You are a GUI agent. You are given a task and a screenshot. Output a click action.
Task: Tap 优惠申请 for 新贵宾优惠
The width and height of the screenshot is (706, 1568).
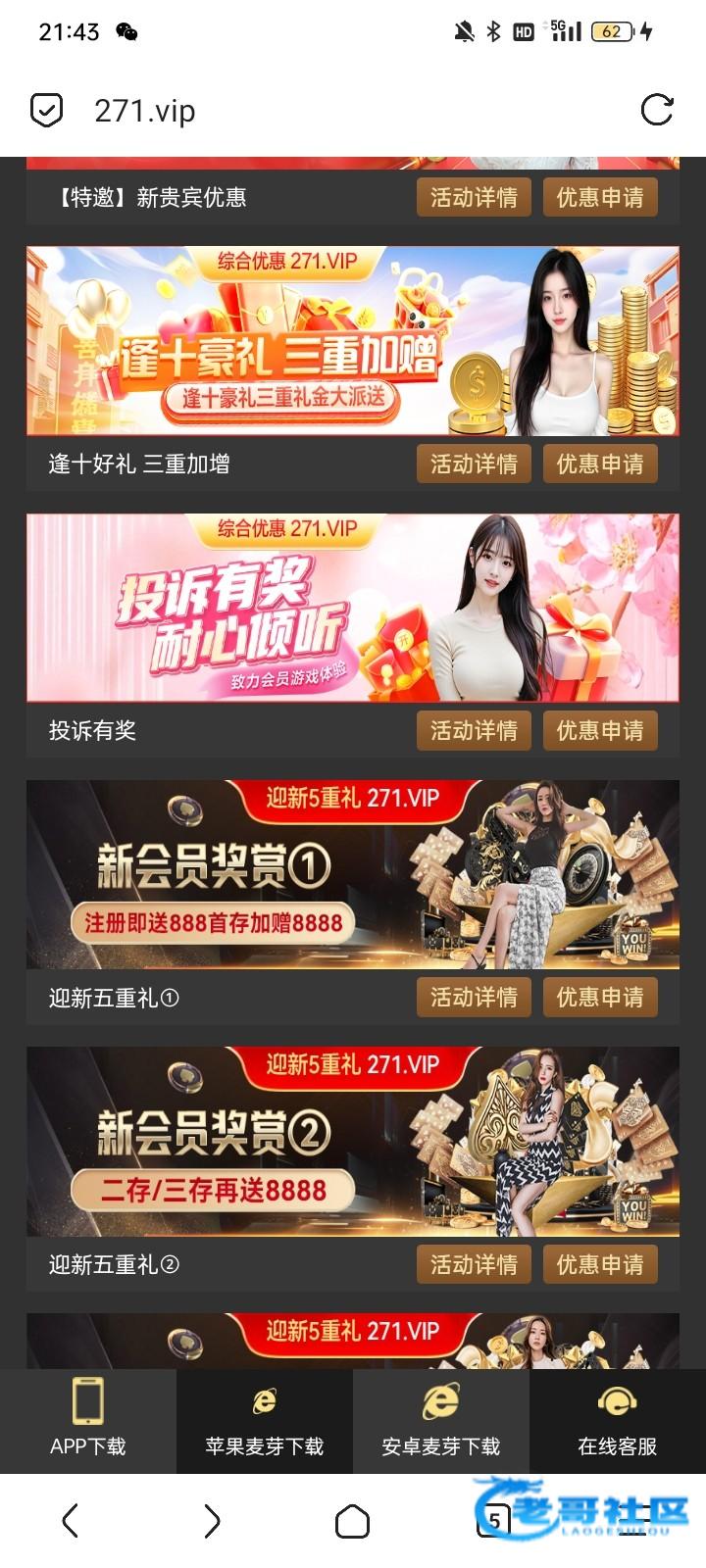coord(600,198)
